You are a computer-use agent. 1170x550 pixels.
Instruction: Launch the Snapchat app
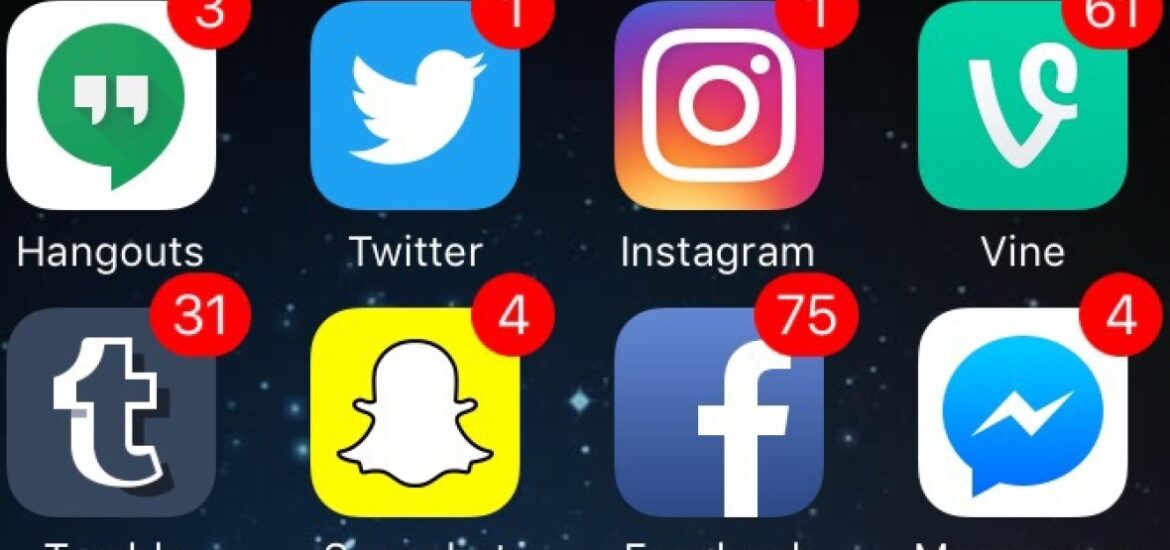415,412
